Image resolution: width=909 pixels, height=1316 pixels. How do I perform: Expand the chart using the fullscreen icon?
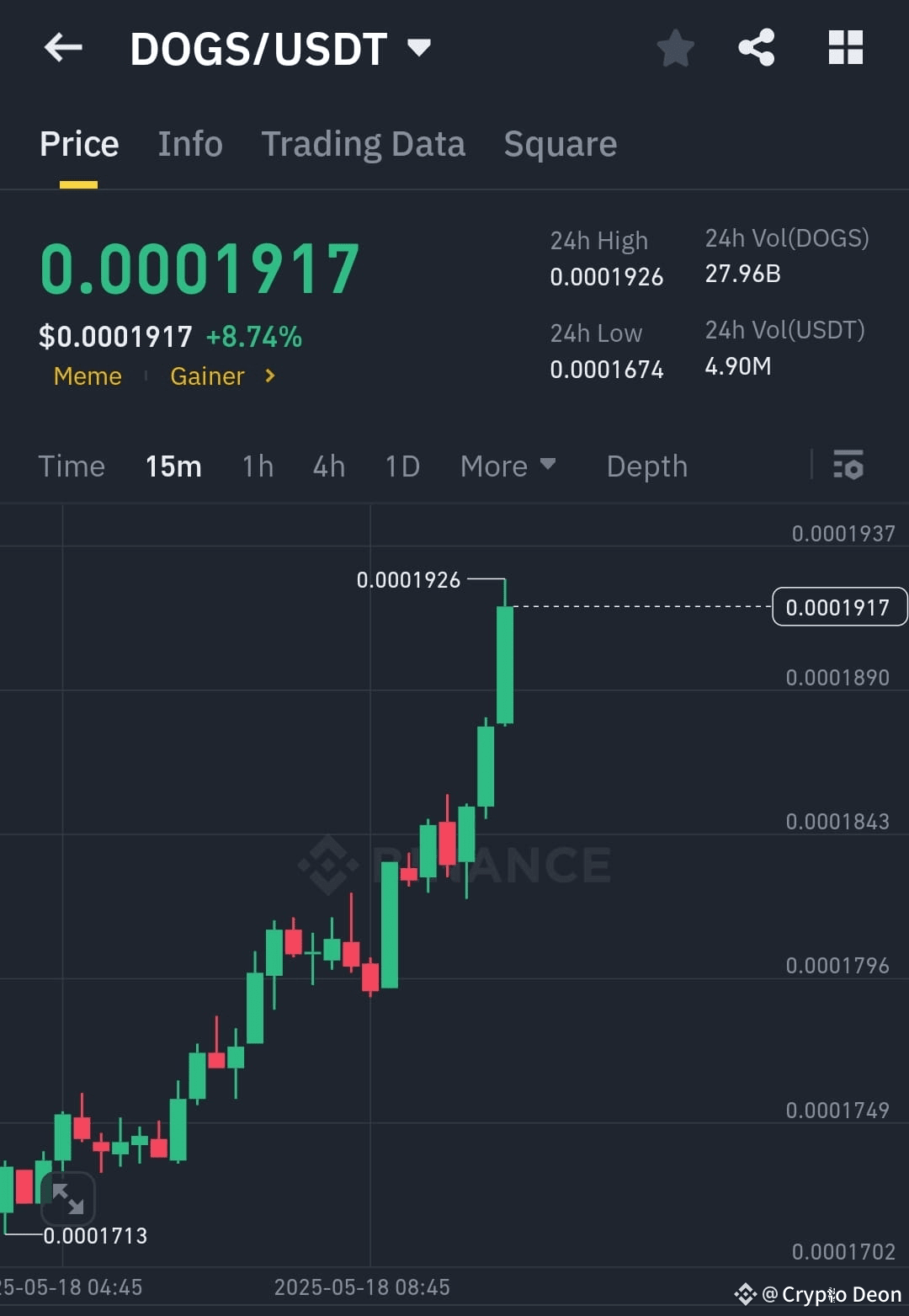click(67, 1200)
